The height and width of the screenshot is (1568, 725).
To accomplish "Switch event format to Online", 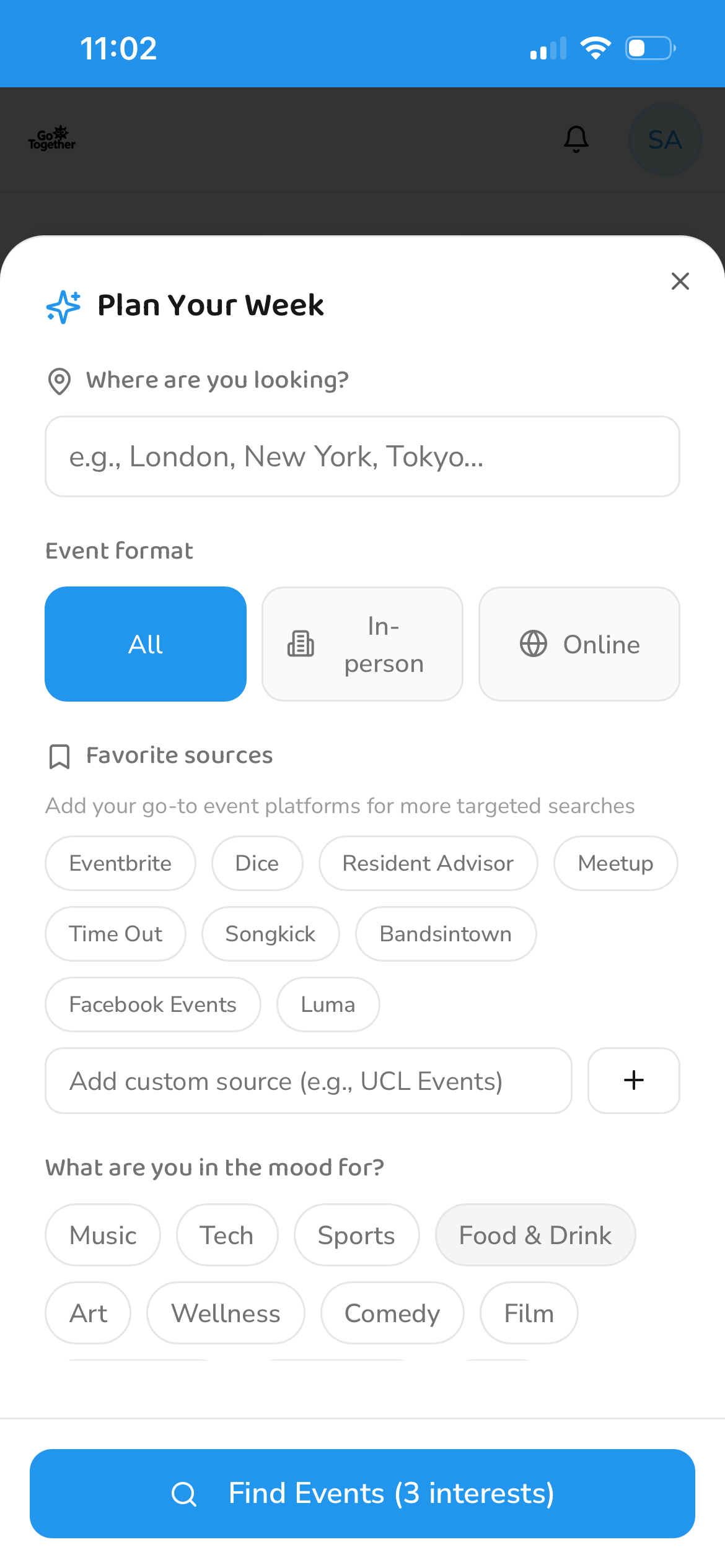I will [579, 644].
